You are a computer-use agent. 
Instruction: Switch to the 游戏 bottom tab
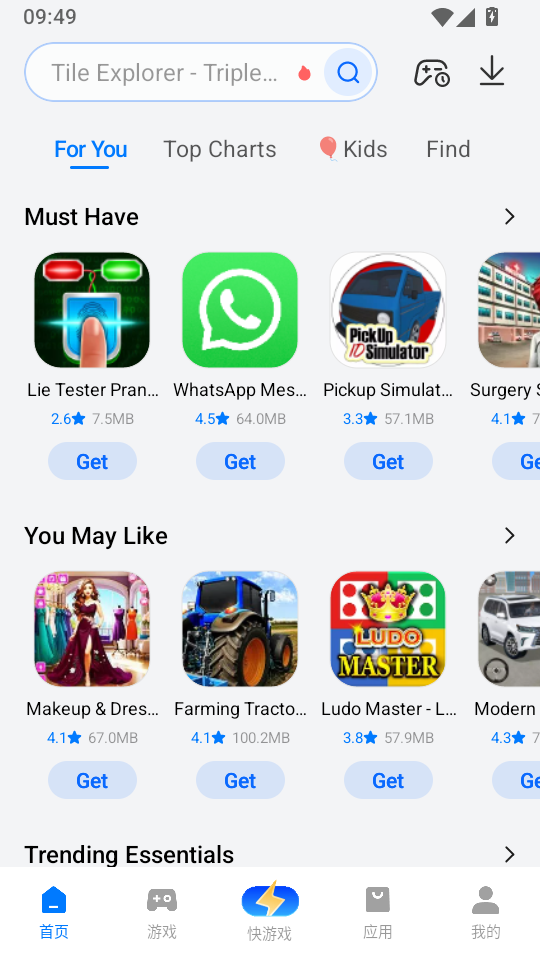[162, 913]
